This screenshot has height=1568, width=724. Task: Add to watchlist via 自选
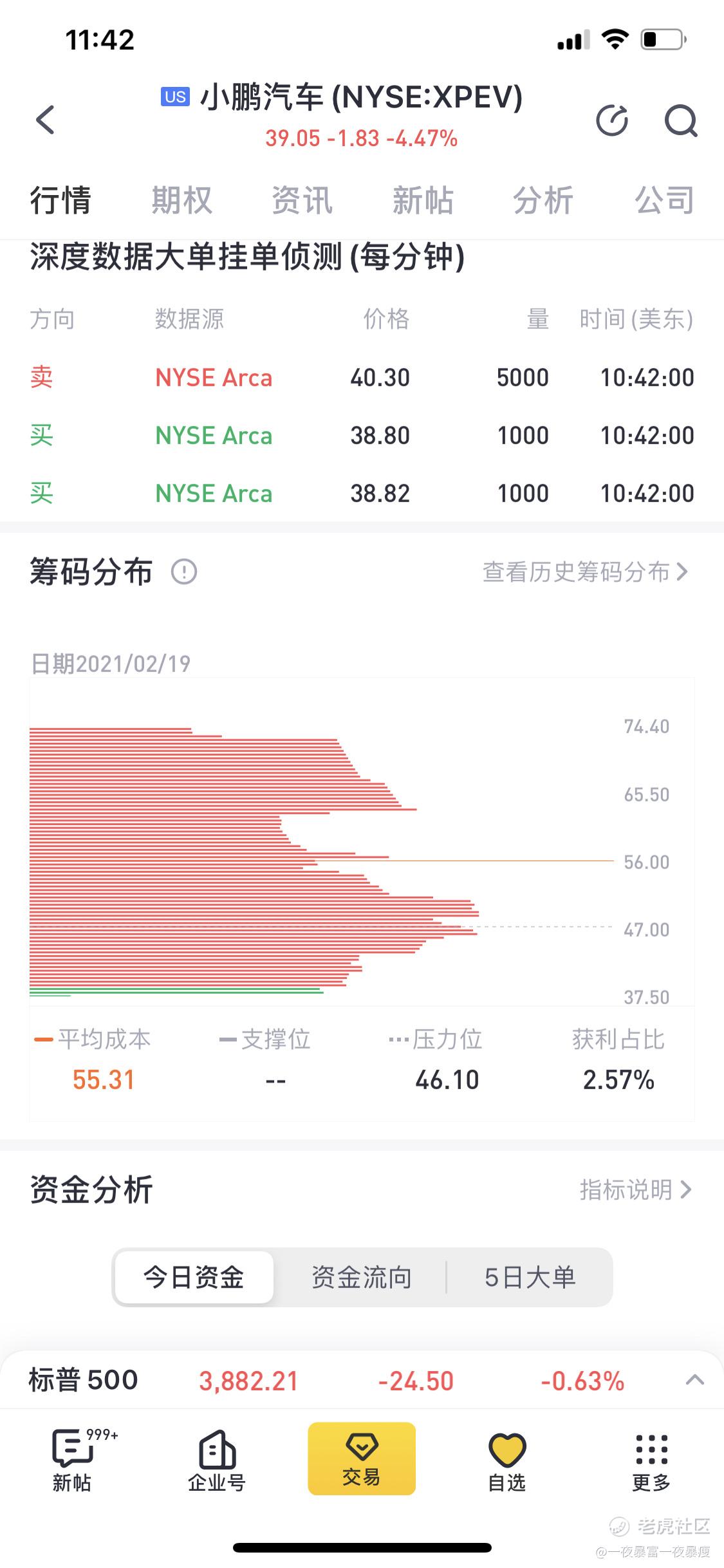tap(507, 1461)
